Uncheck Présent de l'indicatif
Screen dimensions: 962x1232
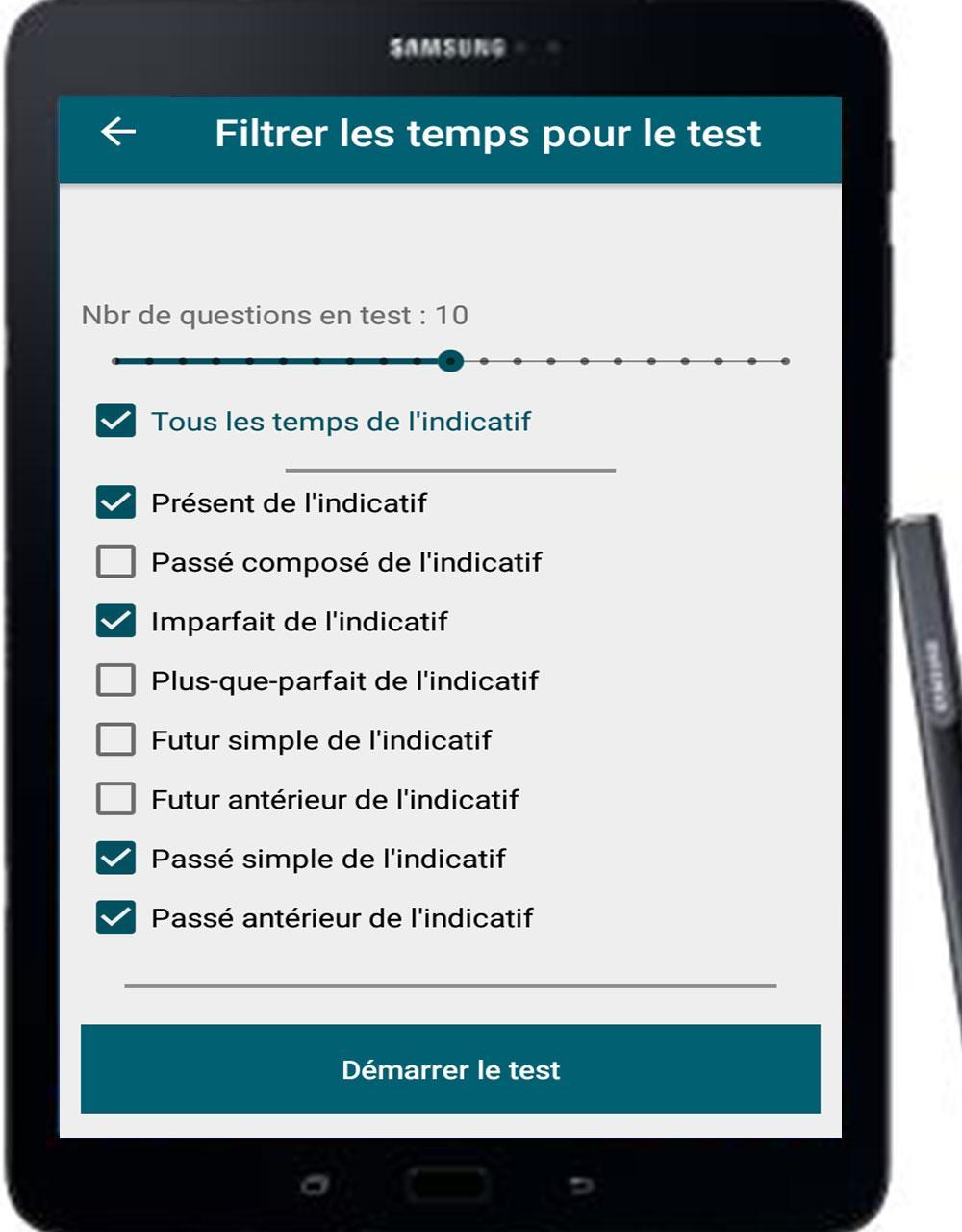[115, 502]
